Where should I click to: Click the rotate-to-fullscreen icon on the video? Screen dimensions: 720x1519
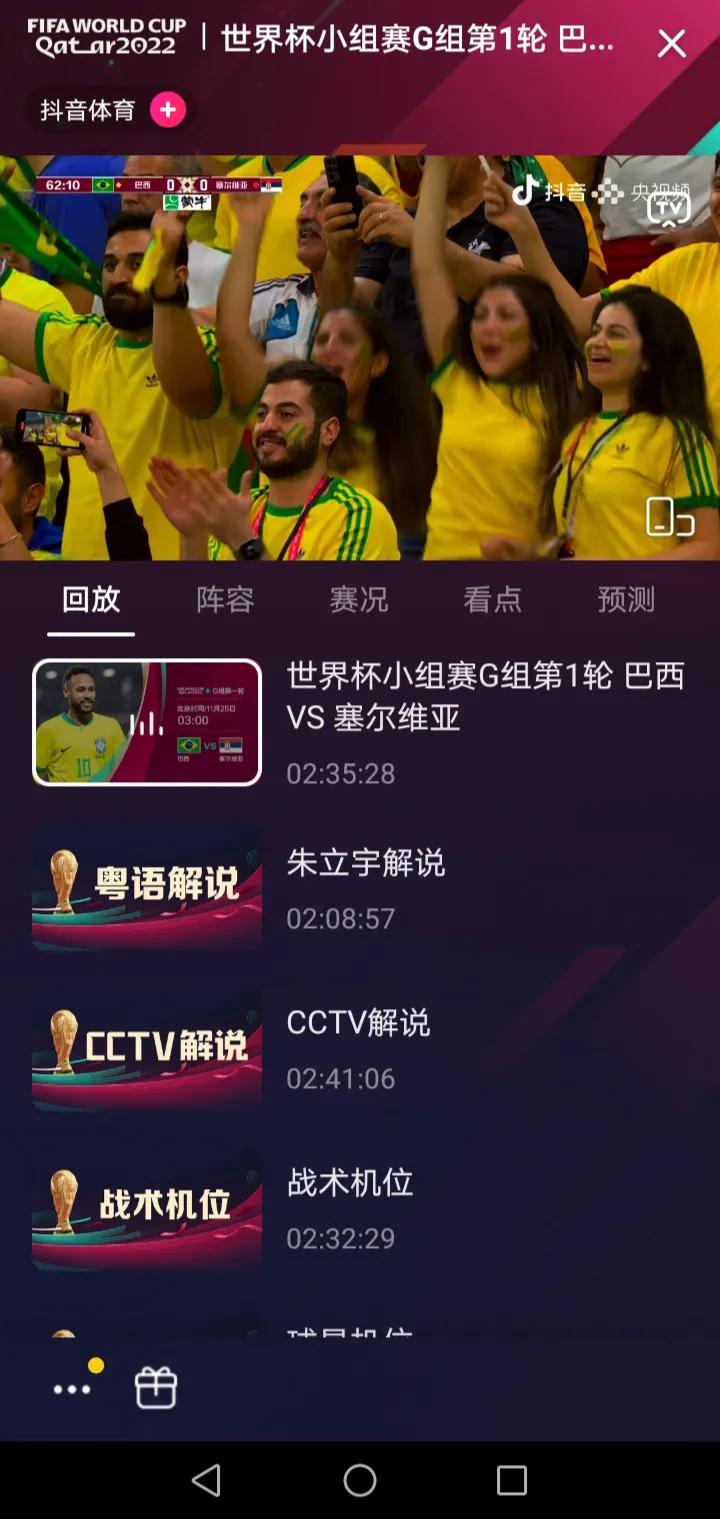pyautogui.click(x=668, y=514)
